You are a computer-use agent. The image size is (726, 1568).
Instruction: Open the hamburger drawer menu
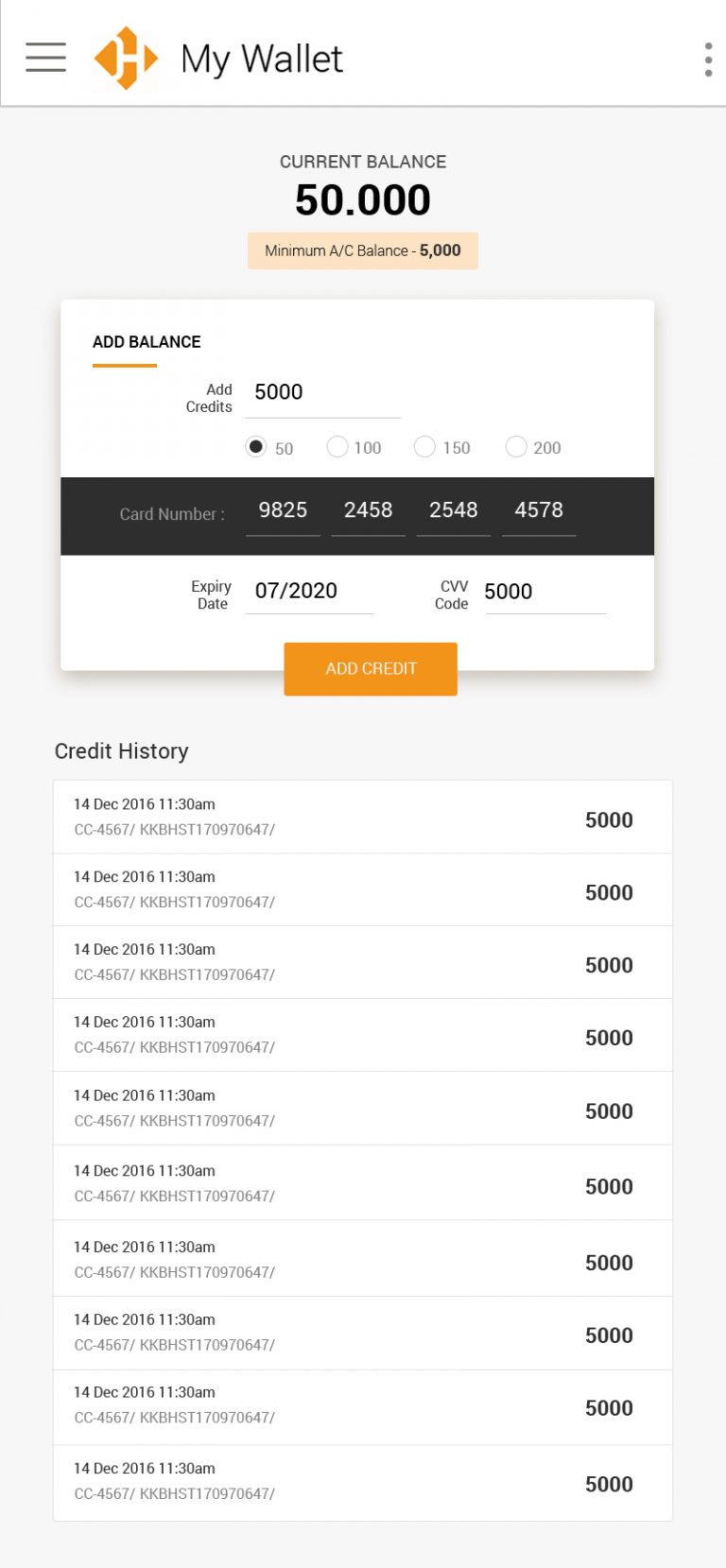(x=45, y=58)
